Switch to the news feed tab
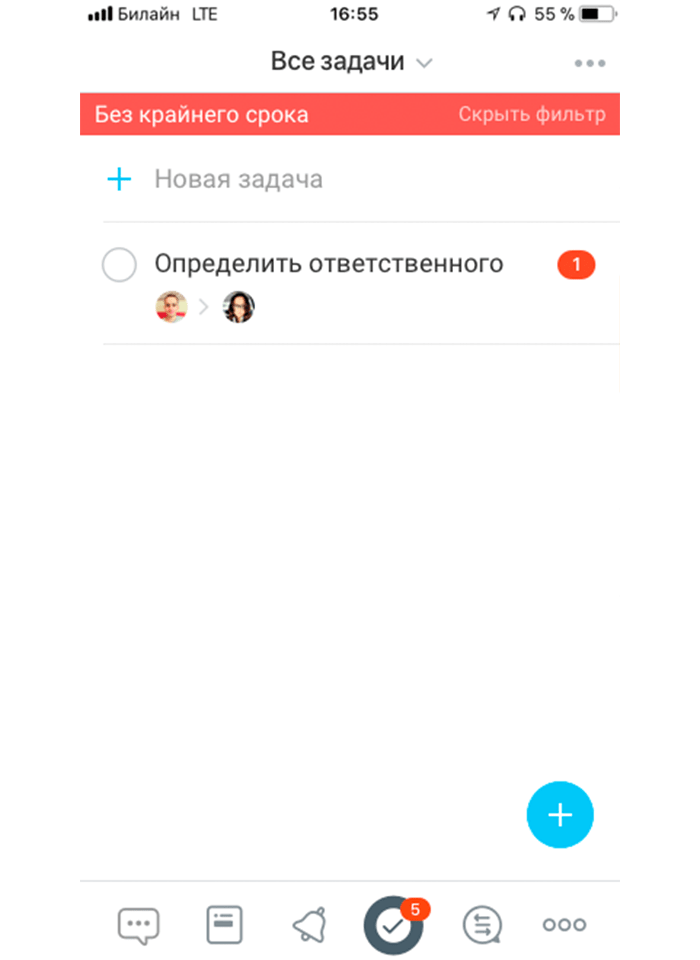700x960 pixels. coord(224,925)
